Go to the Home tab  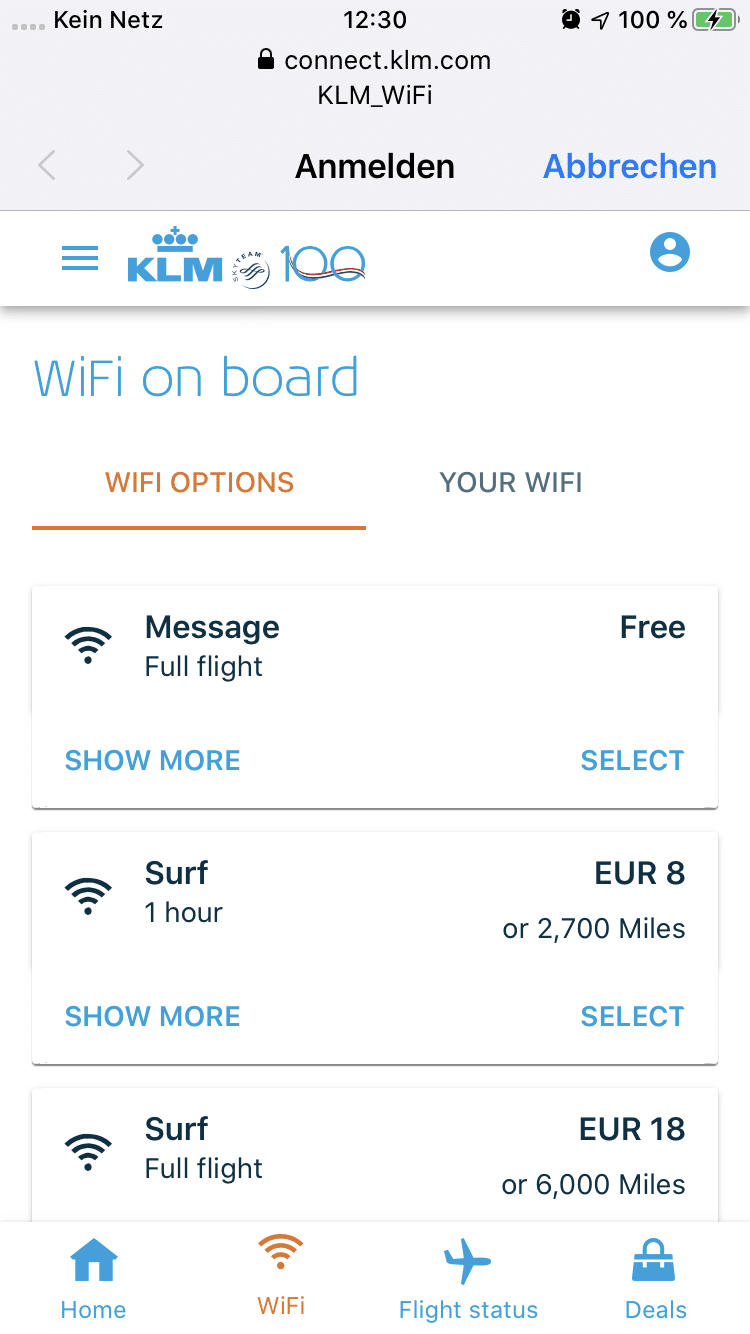click(x=93, y=1279)
